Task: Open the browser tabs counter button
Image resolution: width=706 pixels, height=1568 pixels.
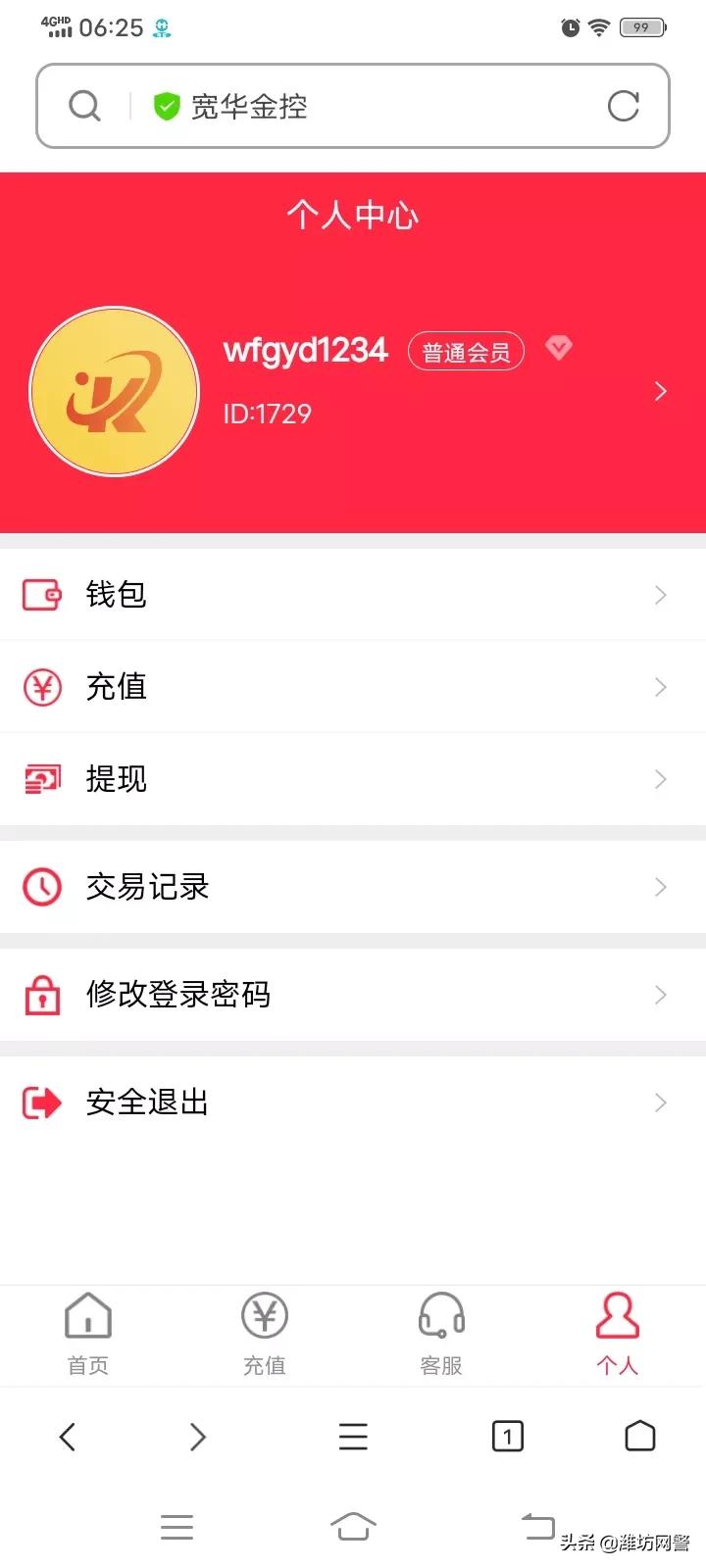Action: point(507,1437)
